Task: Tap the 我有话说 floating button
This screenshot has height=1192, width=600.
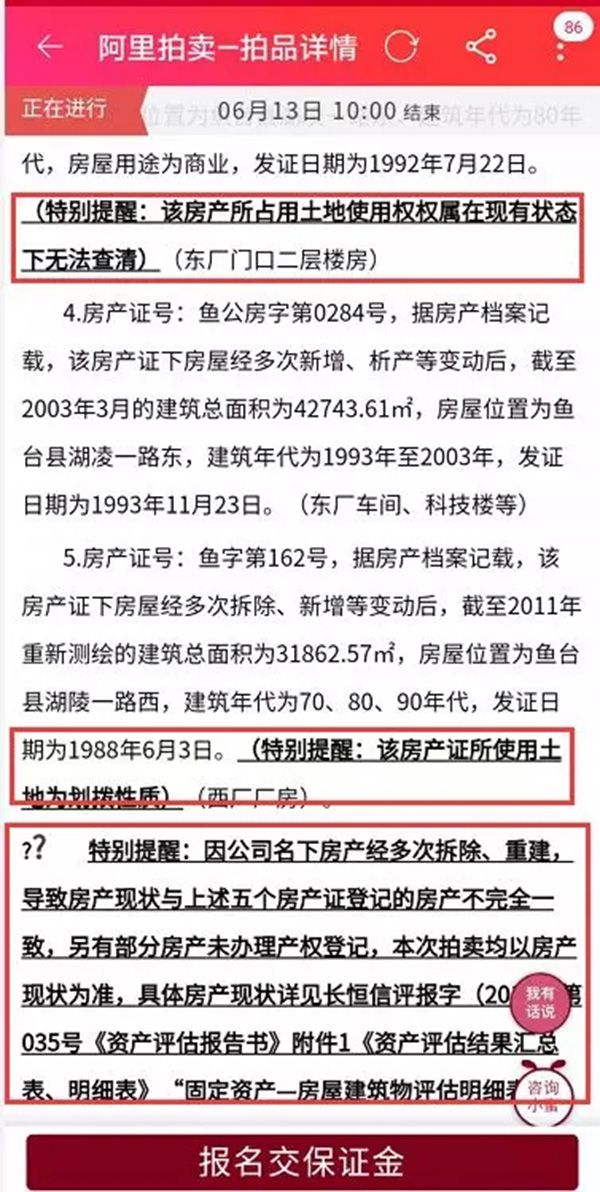Action: [541, 1002]
